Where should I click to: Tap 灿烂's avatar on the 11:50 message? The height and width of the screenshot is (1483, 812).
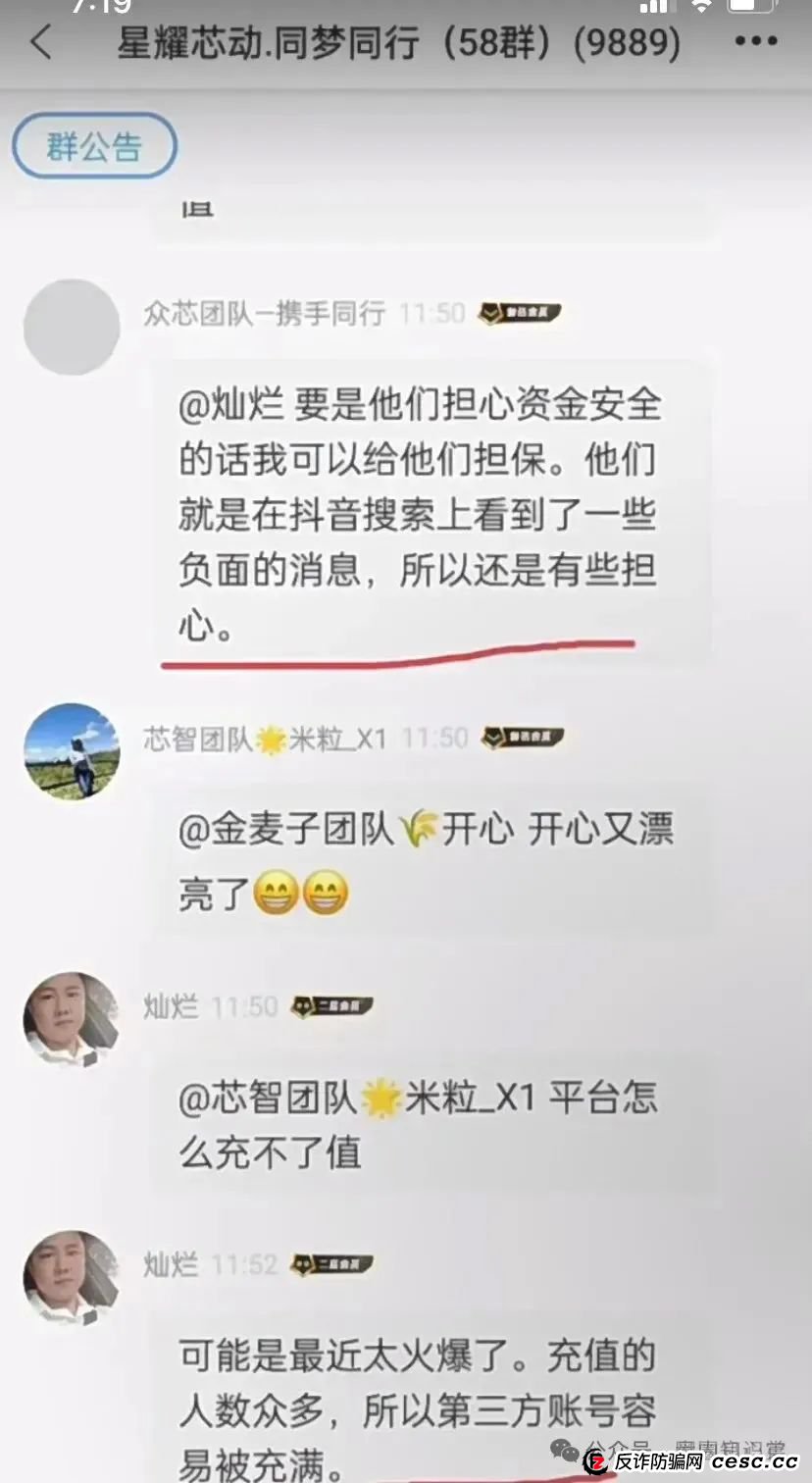[x=72, y=1020]
